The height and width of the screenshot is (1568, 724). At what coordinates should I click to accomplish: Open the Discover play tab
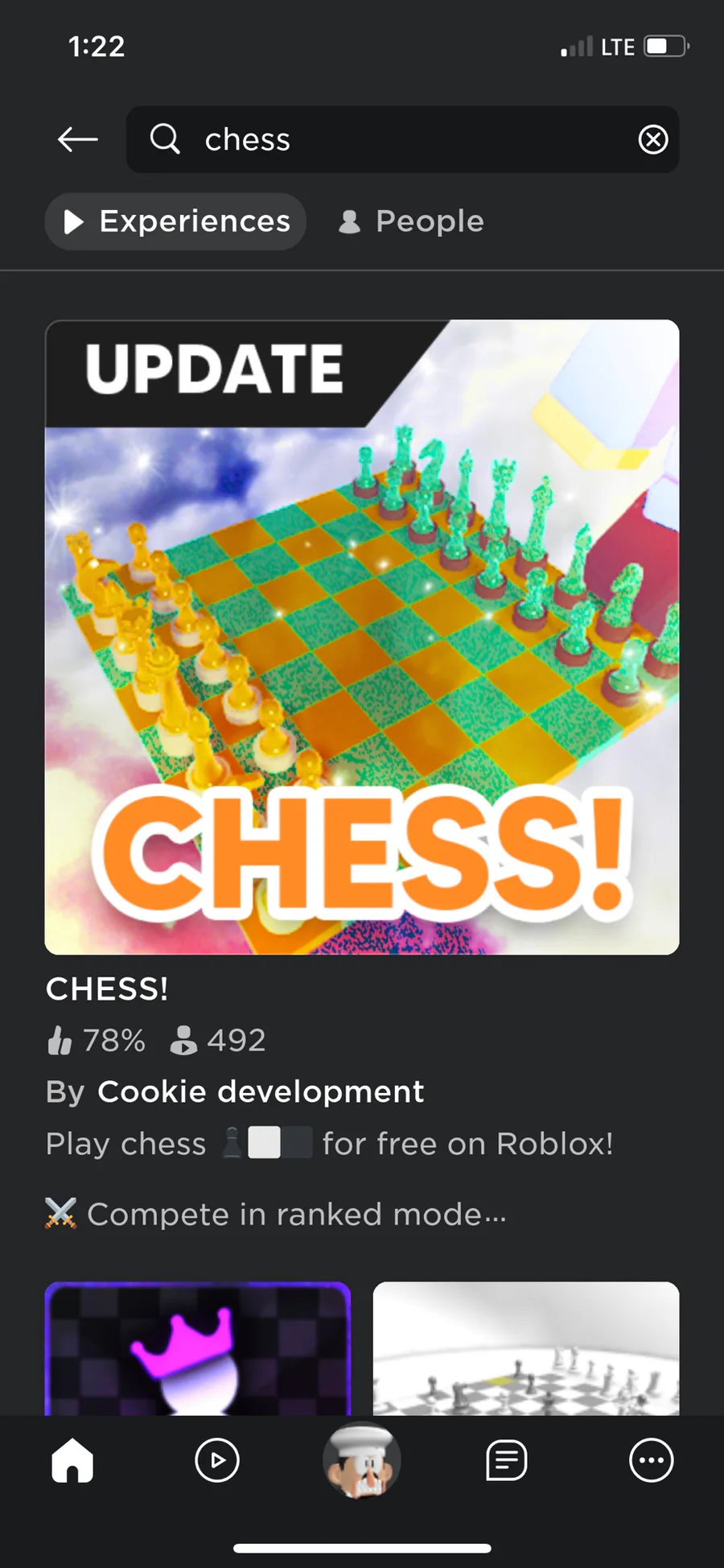(217, 1459)
